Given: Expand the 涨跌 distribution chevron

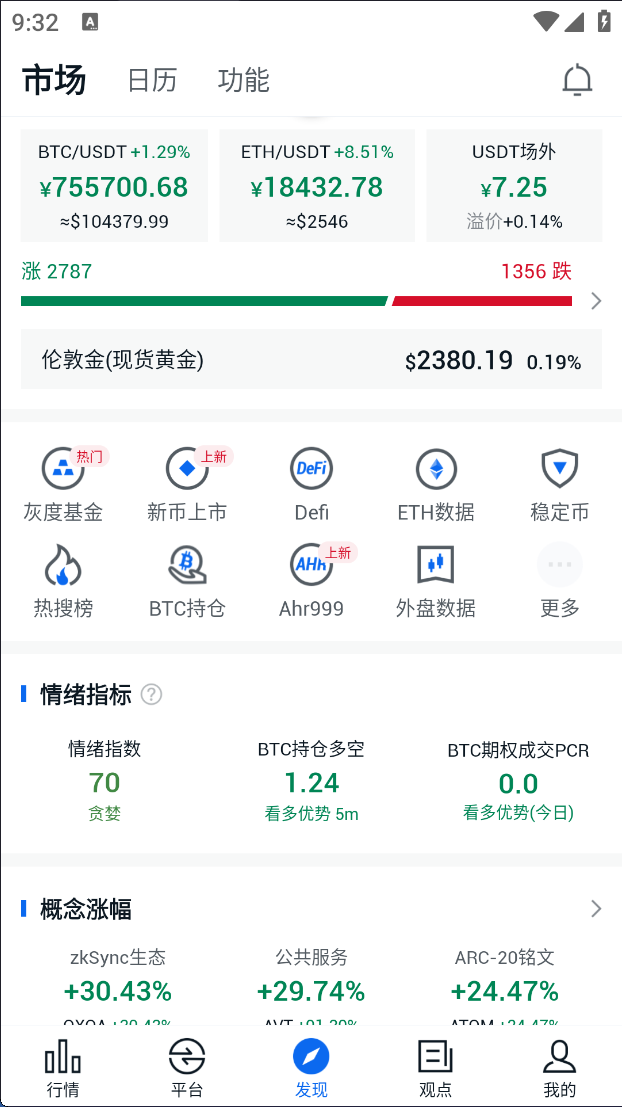Looking at the screenshot, I should [x=596, y=301].
